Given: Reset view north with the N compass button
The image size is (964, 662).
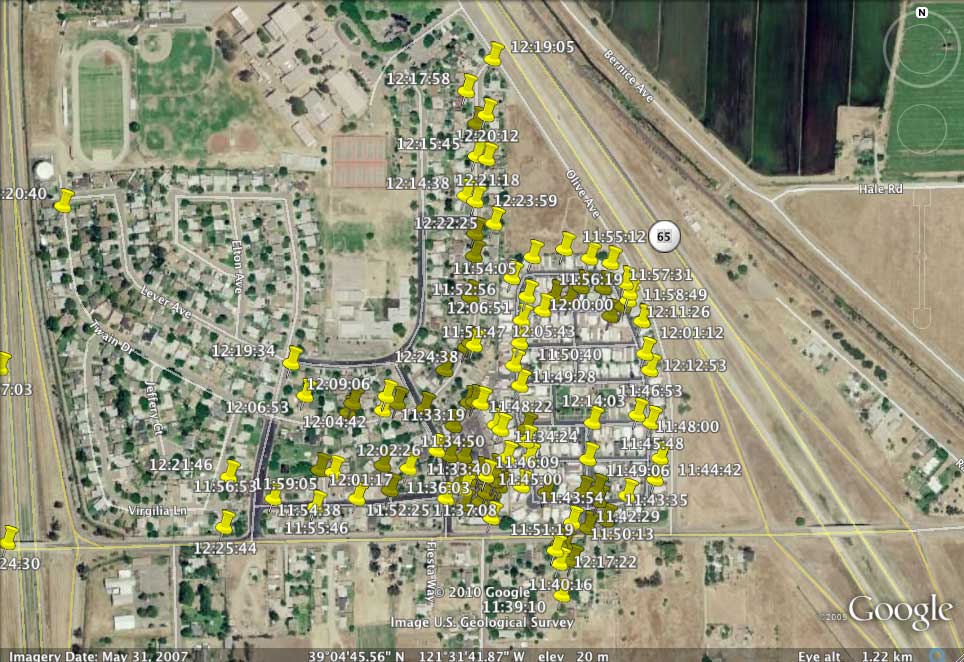Looking at the screenshot, I should [921, 13].
